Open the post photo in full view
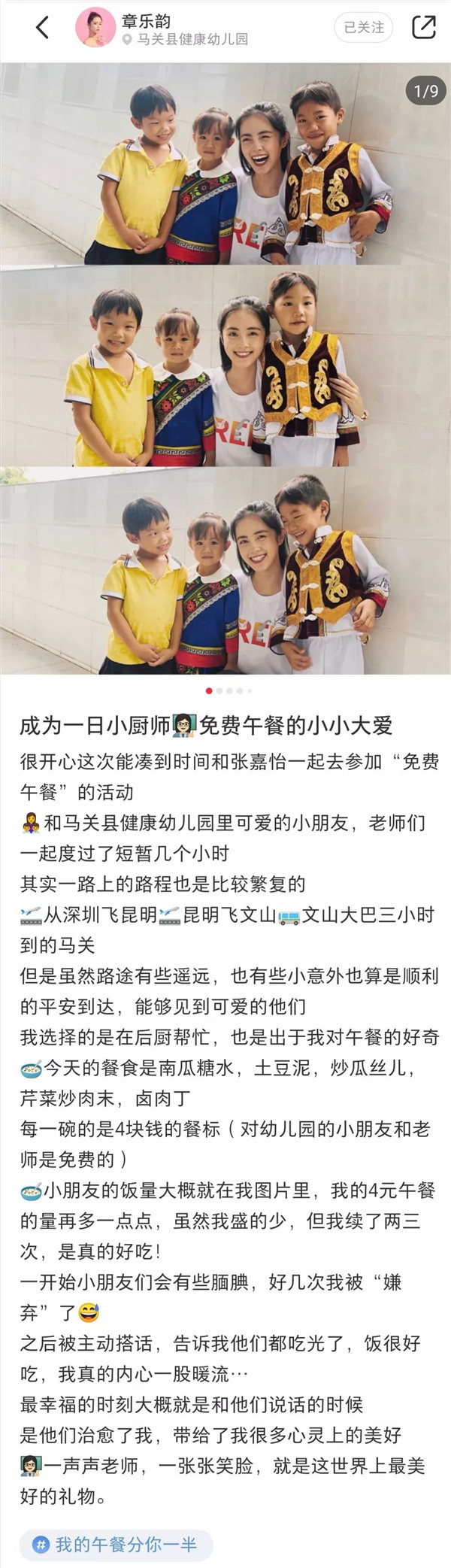The image size is (451, 1568). tap(225, 368)
